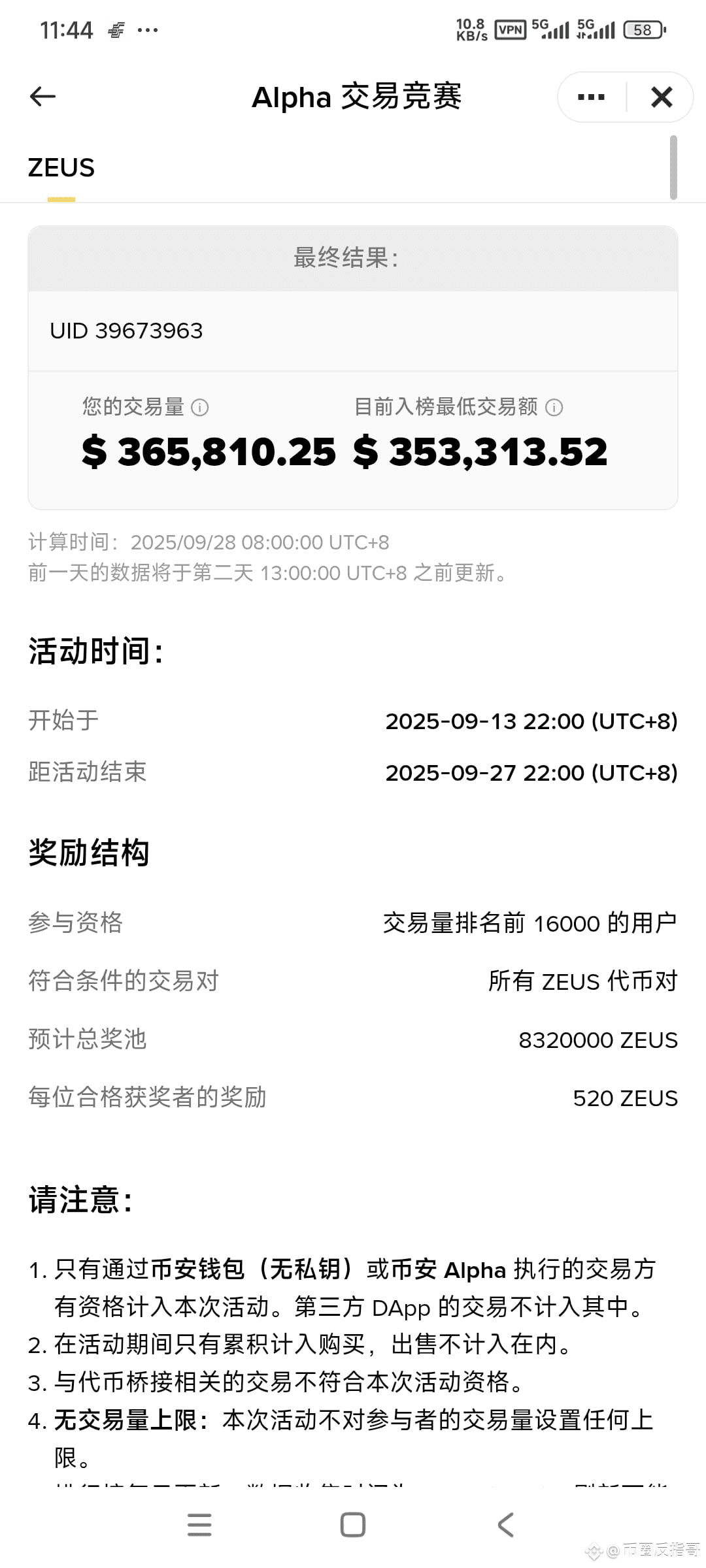Tap the Android back key in navigation bar

coord(505,1526)
